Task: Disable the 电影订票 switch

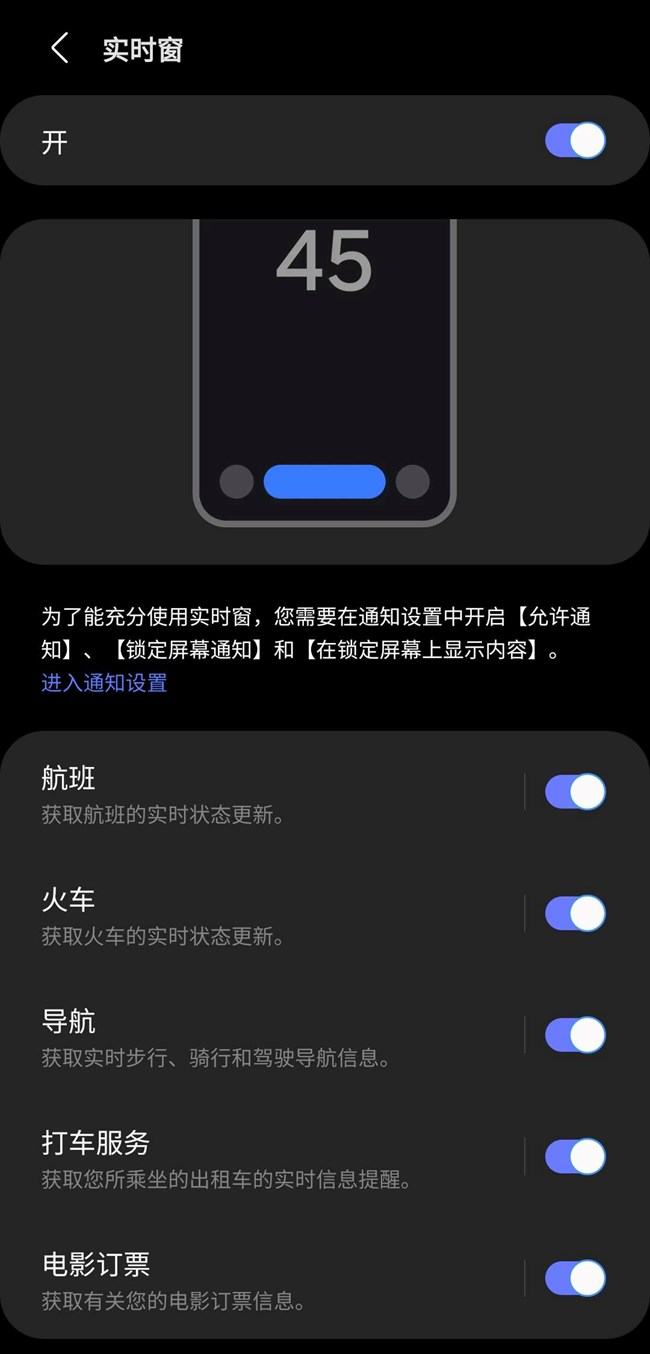Action: 575,1279
